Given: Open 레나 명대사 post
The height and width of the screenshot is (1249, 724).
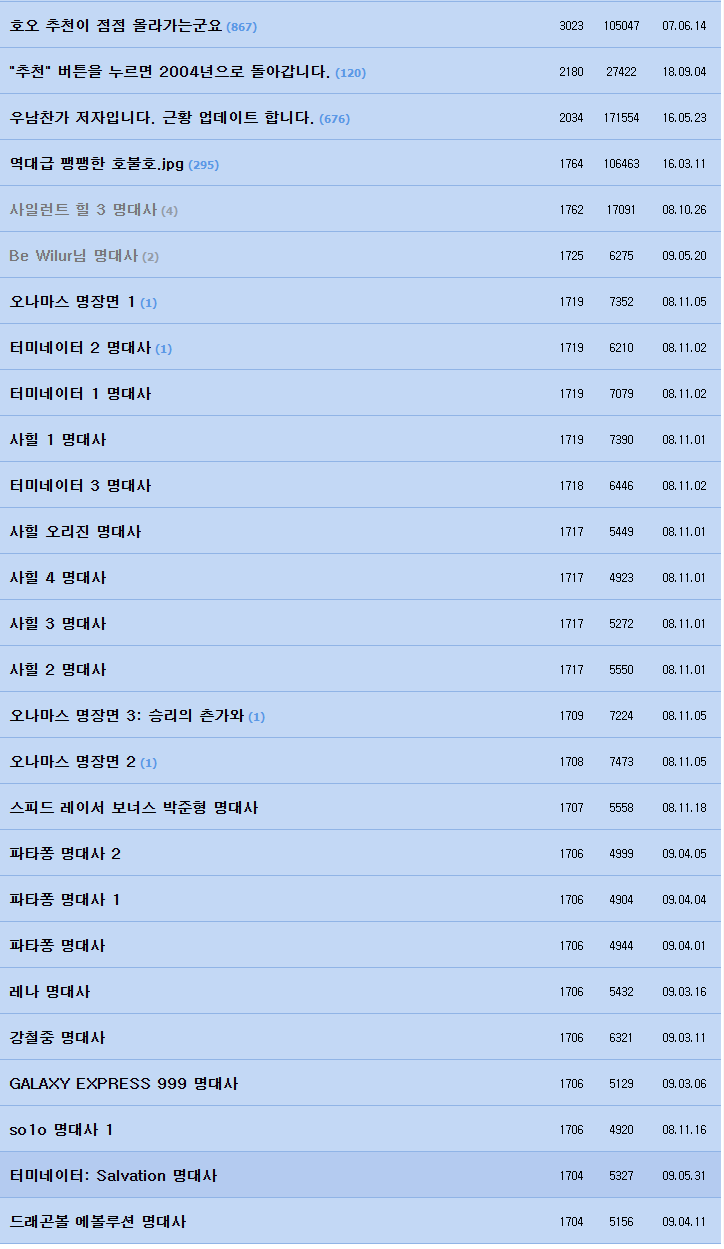Looking at the screenshot, I should pos(50,992).
